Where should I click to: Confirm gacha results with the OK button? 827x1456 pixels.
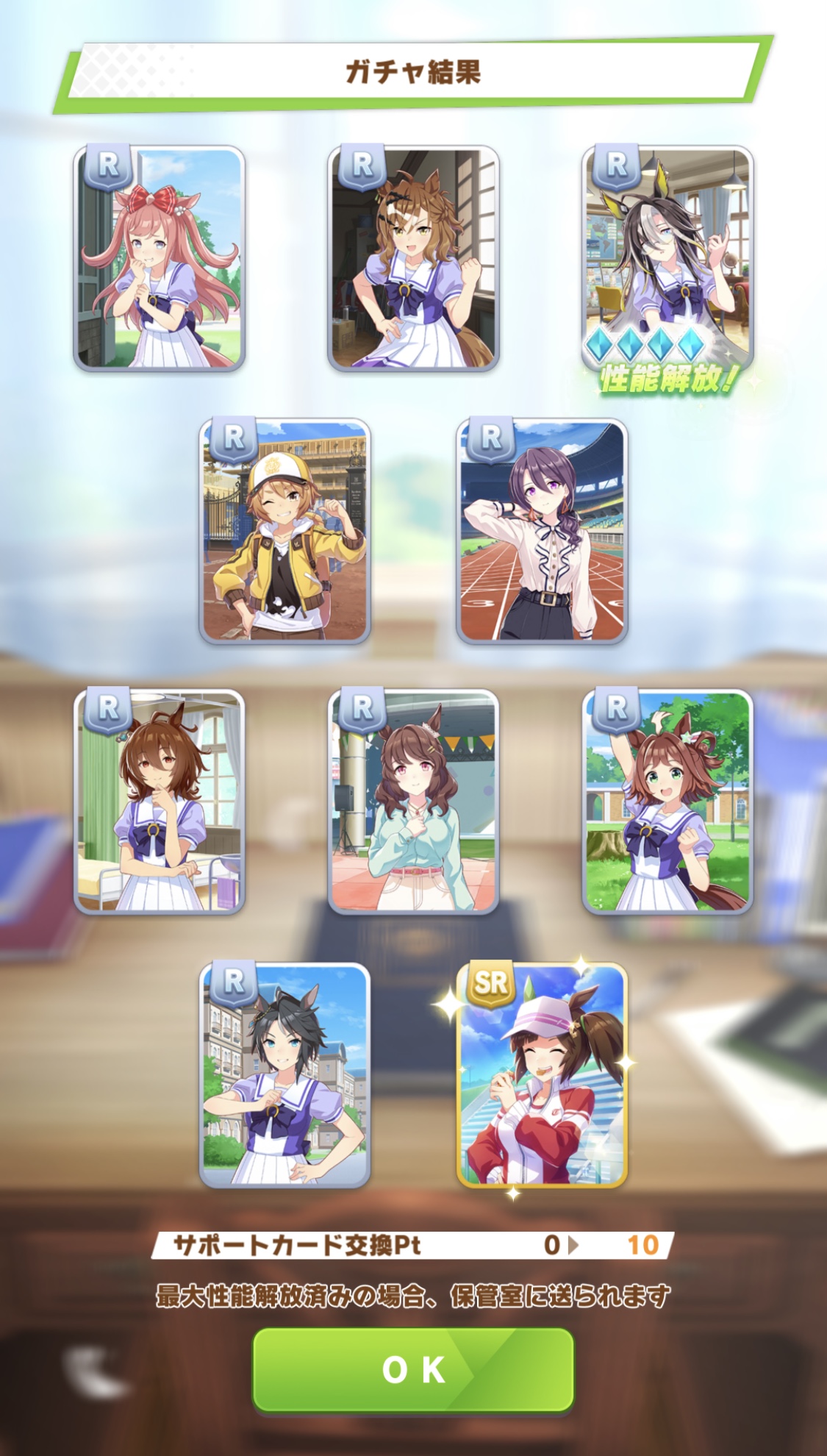[x=413, y=1369]
